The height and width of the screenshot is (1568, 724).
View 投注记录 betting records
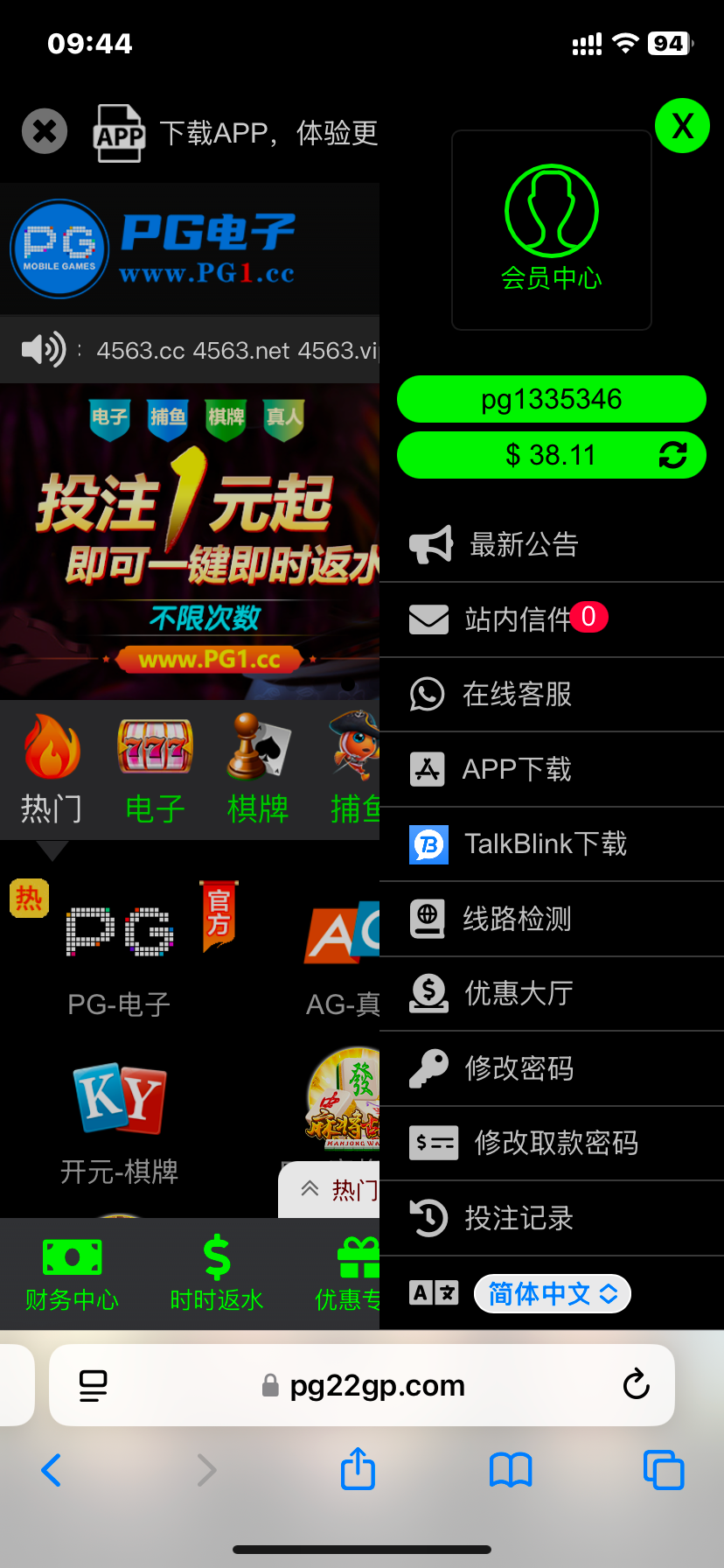[518, 1218]
